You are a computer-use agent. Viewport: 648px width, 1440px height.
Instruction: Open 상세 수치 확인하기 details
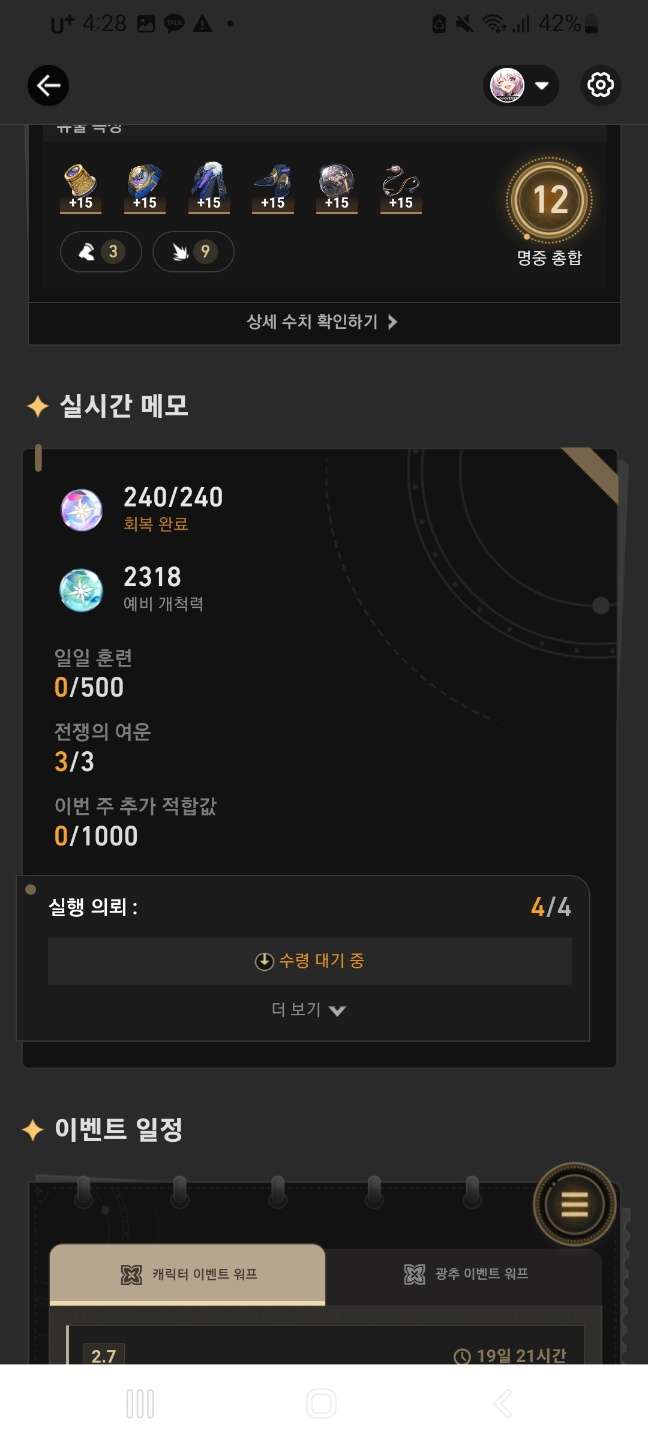[x=323, y=322]
